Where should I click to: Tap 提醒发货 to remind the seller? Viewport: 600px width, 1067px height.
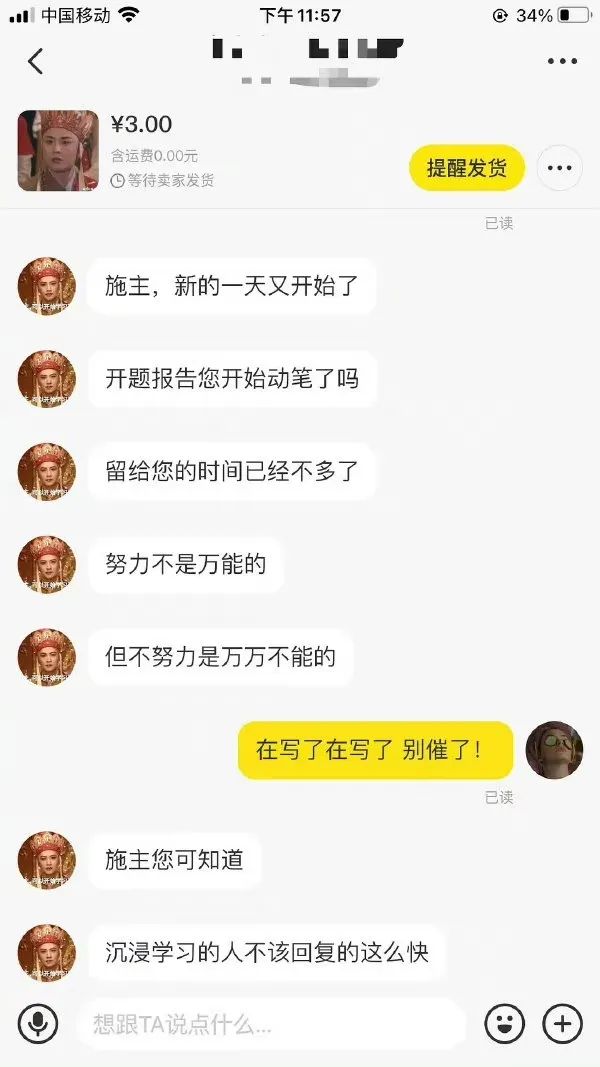tap(466, 168)
